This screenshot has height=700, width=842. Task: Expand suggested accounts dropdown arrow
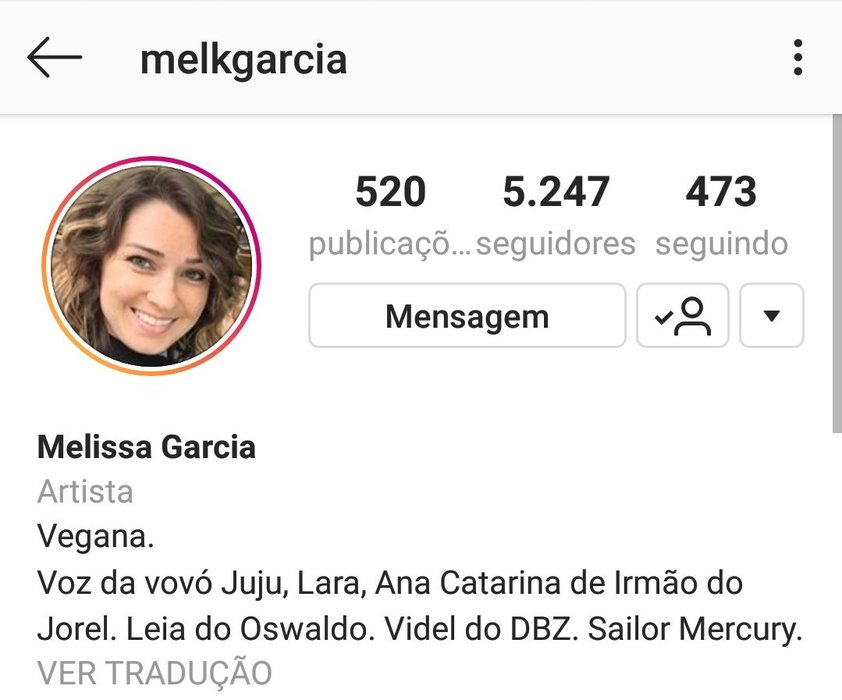771,316
